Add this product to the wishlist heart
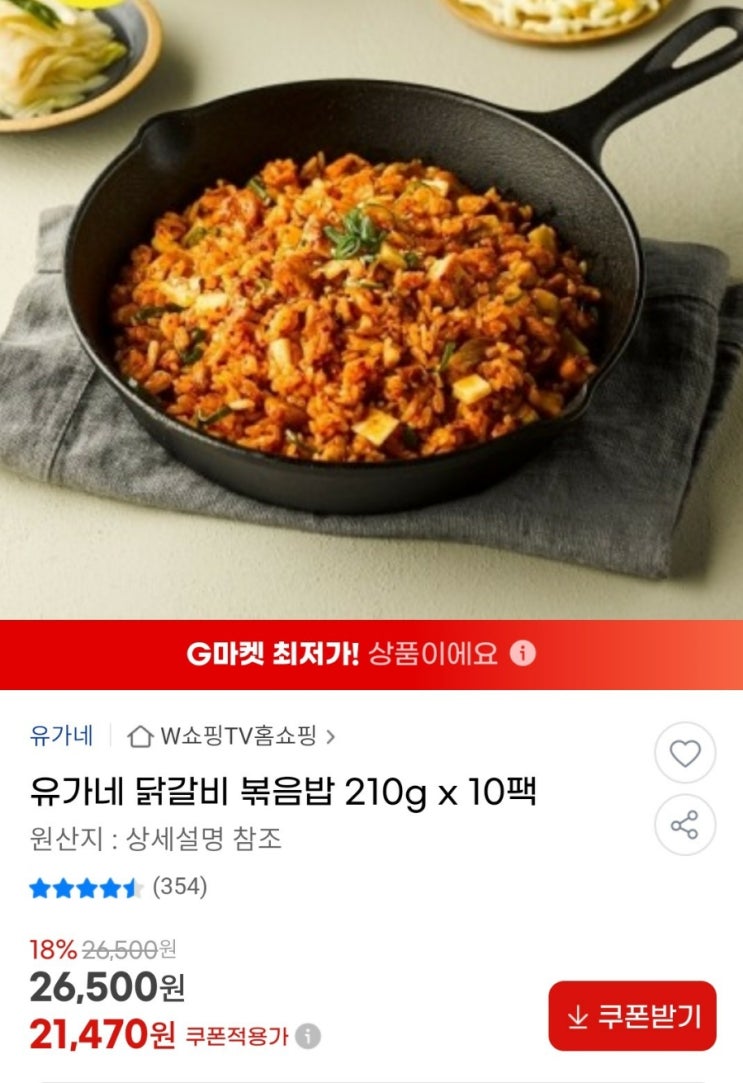The width and height of the screenshot is (743, 1083). pyautogui.click(x=685, y=753)
